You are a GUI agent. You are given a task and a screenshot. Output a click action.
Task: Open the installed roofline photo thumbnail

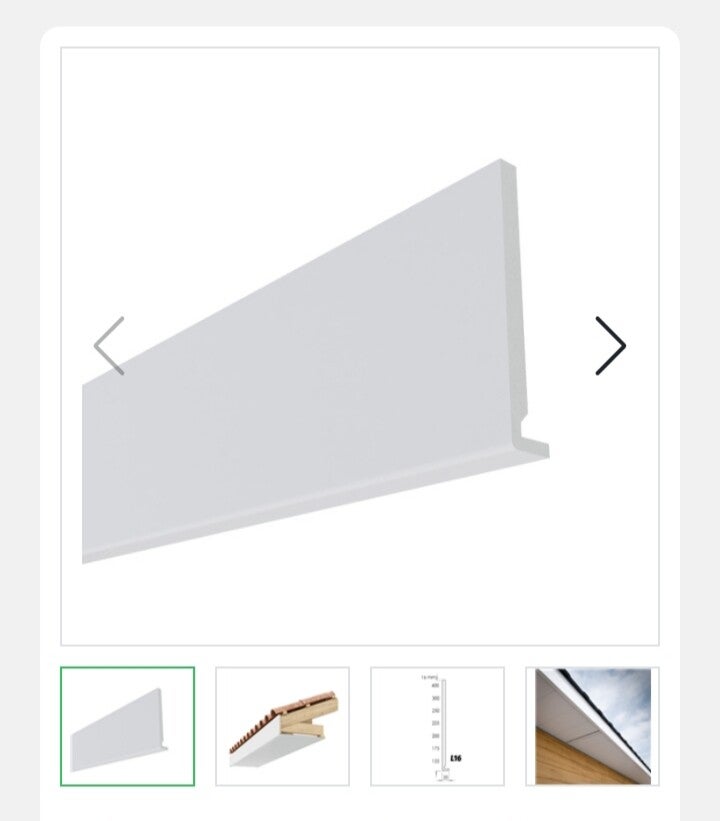592,726
